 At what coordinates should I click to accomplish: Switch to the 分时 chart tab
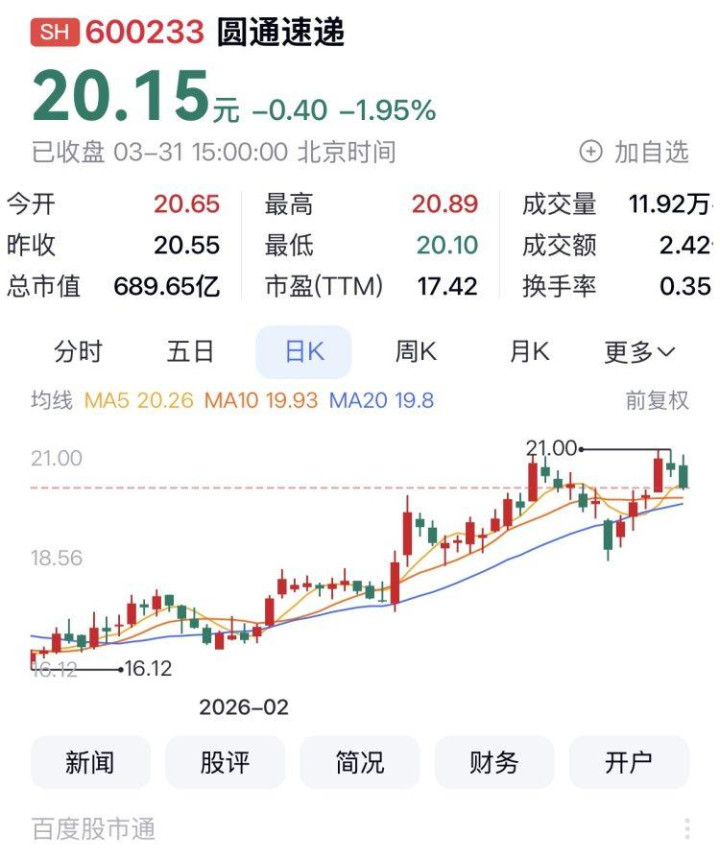tap(78, 352)
